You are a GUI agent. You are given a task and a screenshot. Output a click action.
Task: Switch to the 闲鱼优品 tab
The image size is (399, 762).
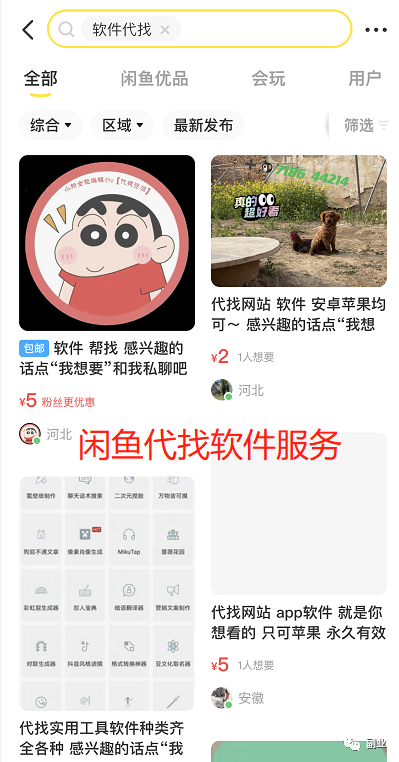click(154, 78)
